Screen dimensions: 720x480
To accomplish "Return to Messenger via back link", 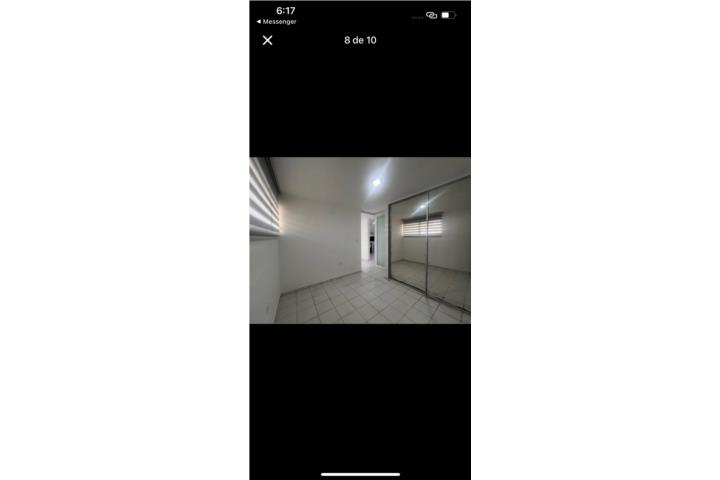I will (276, 21).
